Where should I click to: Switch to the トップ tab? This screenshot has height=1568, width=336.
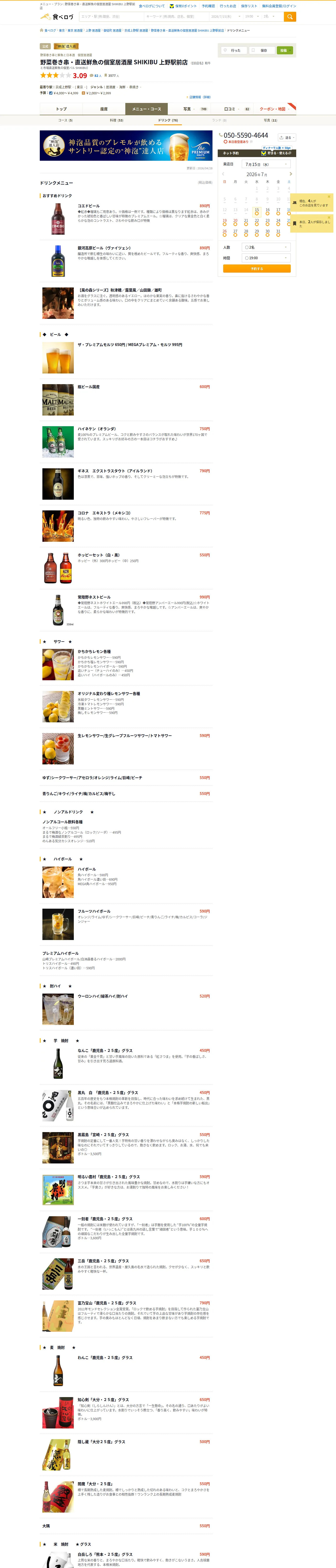pyautogui.click(x=61, y=109)
